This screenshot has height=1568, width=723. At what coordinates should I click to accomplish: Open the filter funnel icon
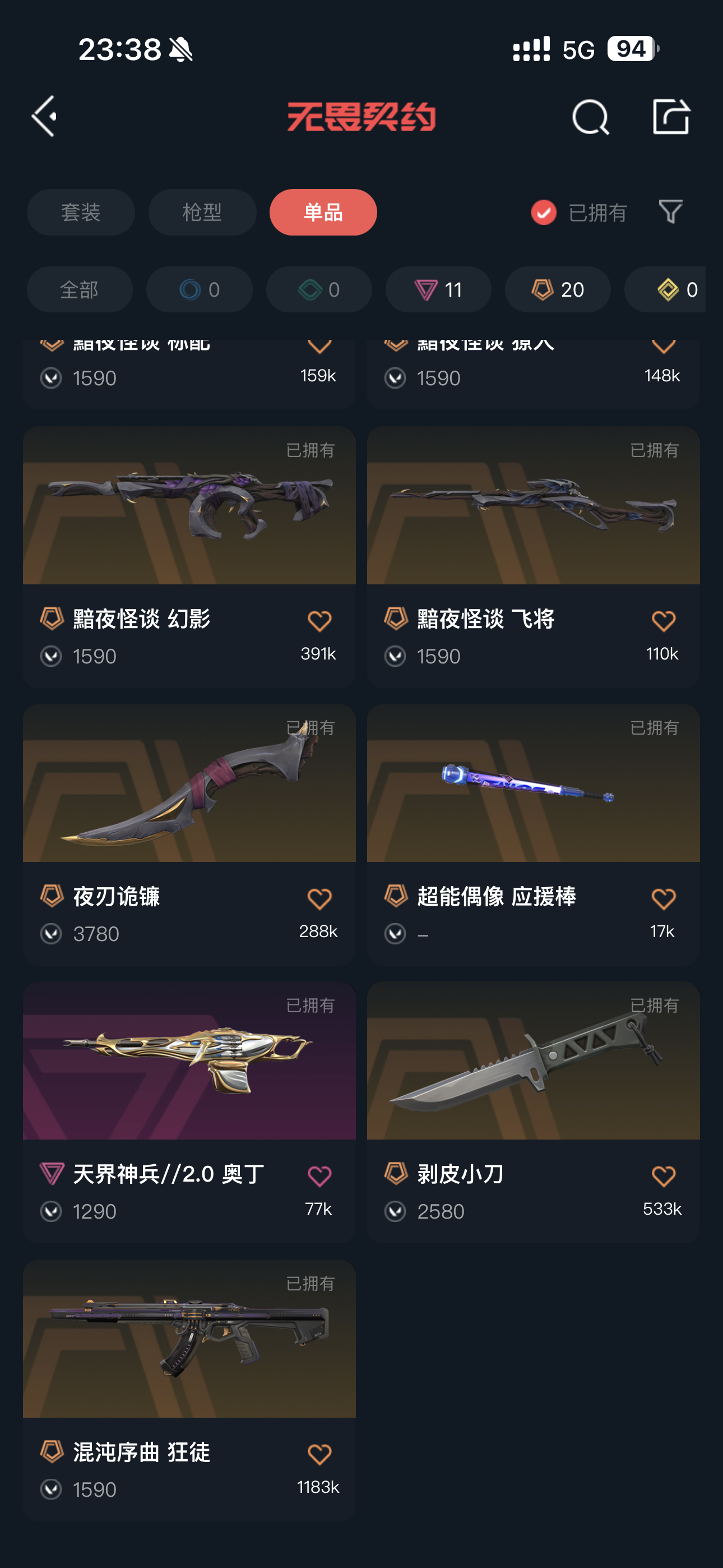pos(670,212)
